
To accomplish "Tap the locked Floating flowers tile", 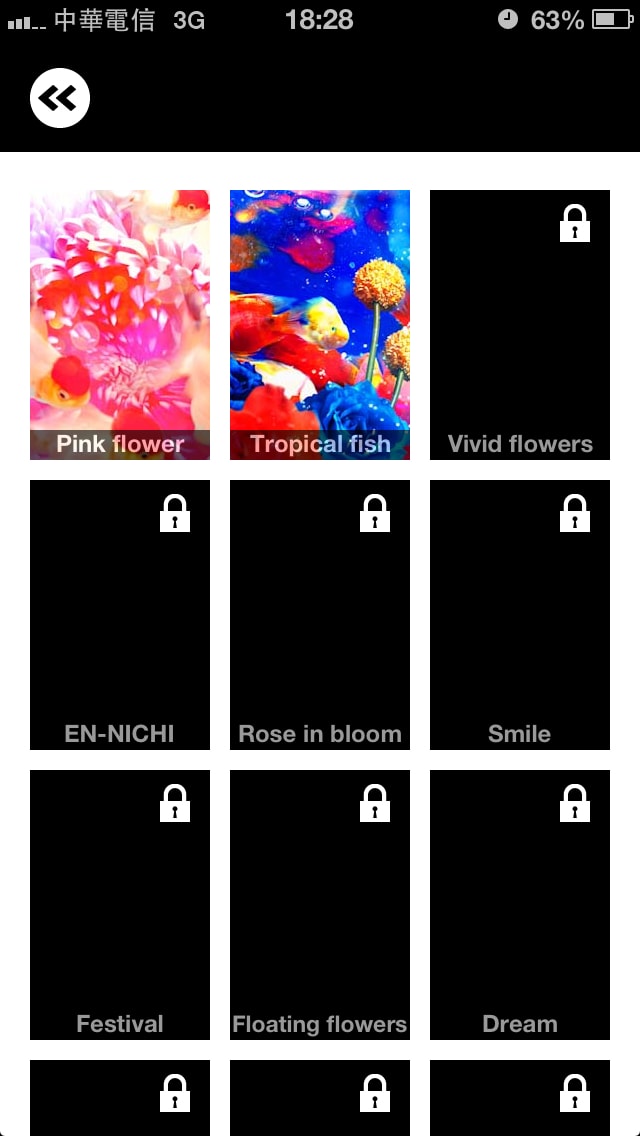I will pyautogui.click(x=320, y=905).
